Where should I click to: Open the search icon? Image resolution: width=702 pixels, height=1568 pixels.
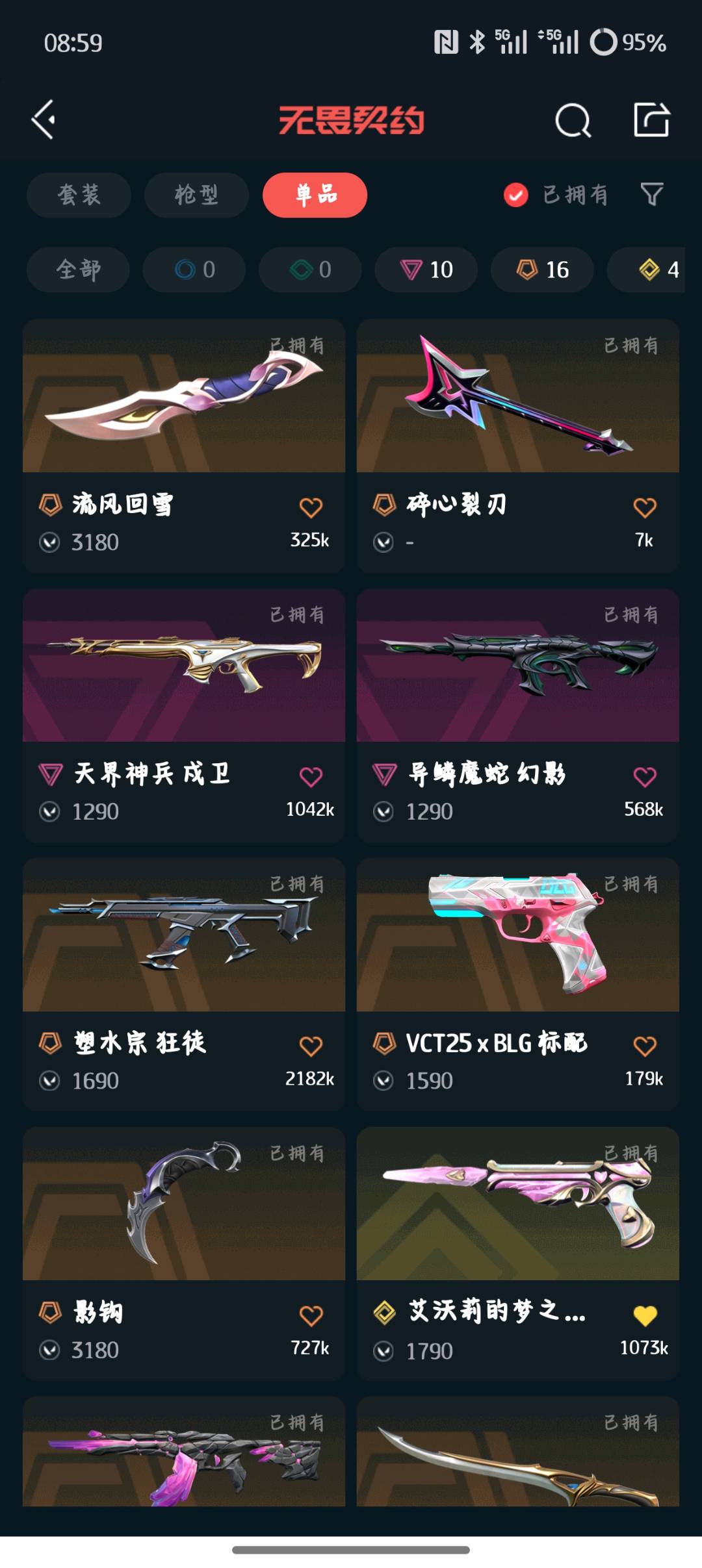pyautogui.click(x=573, y=120)
